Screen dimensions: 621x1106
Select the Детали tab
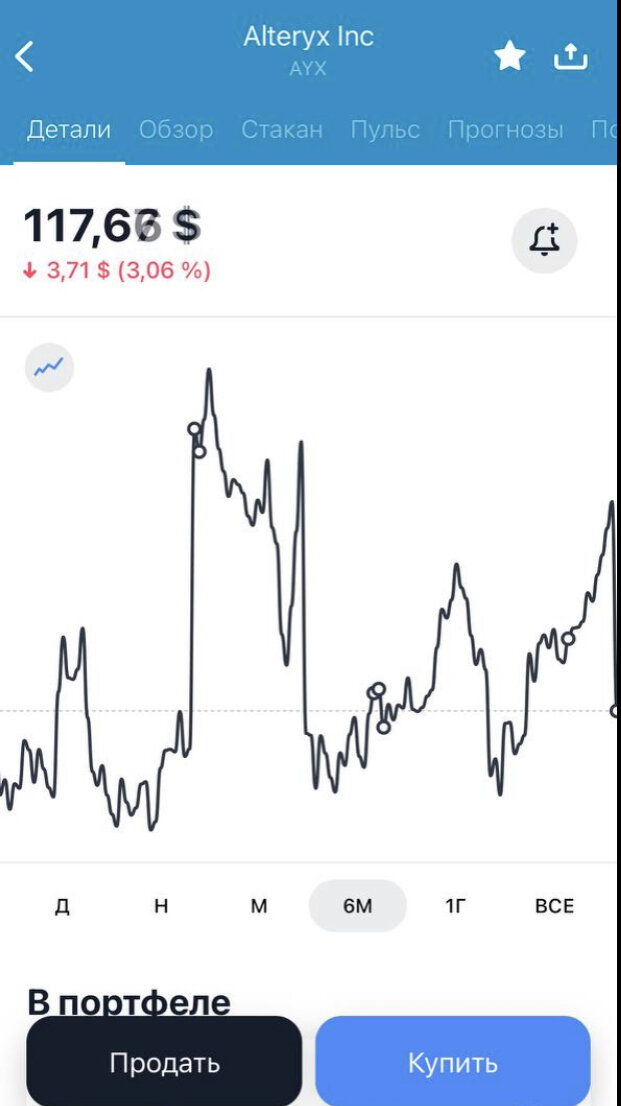(69, 130)
